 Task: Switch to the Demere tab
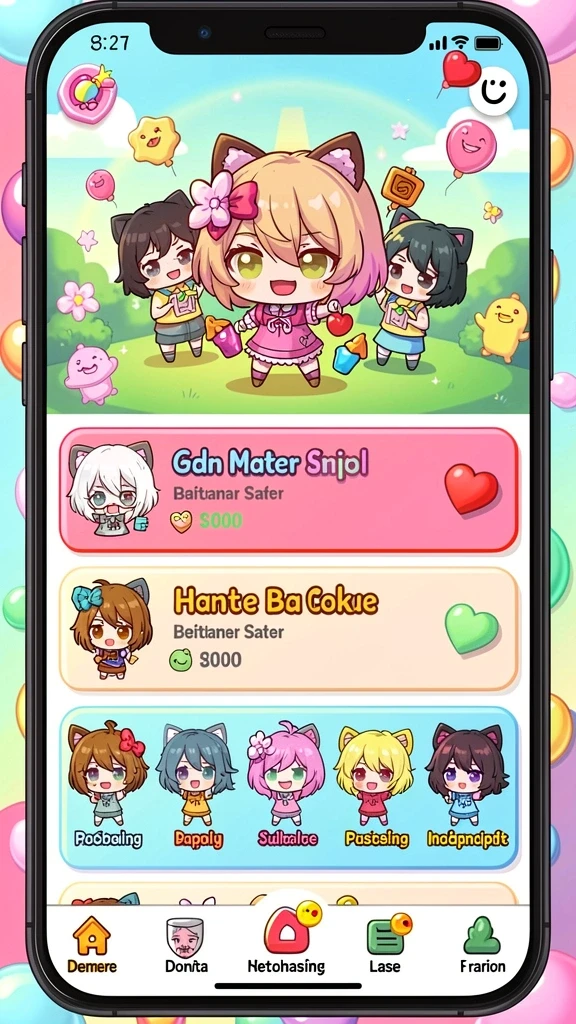pos(91,944)
